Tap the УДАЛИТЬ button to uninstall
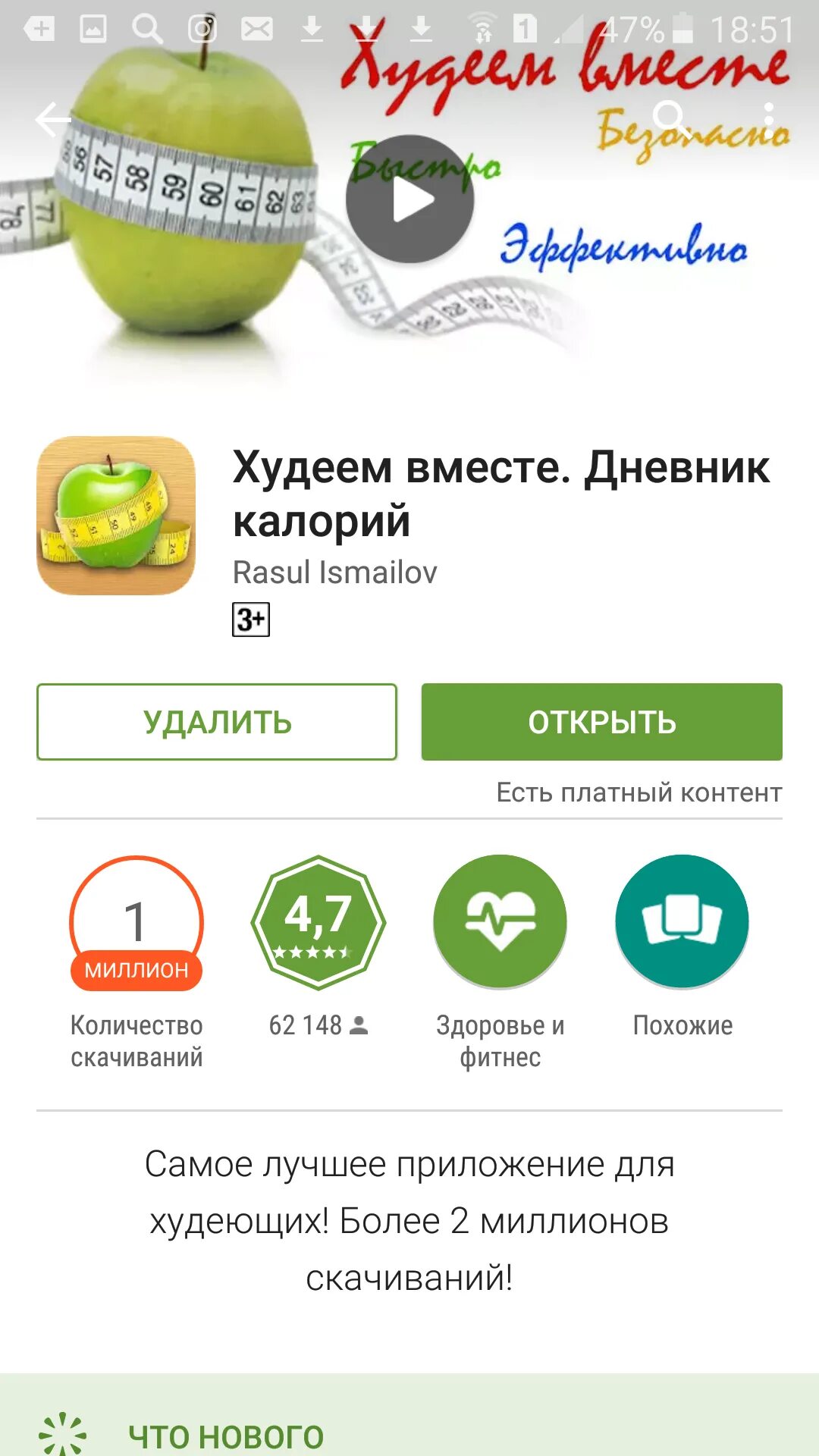Viewport: 819px width, 1456px height. click(217, 722)
